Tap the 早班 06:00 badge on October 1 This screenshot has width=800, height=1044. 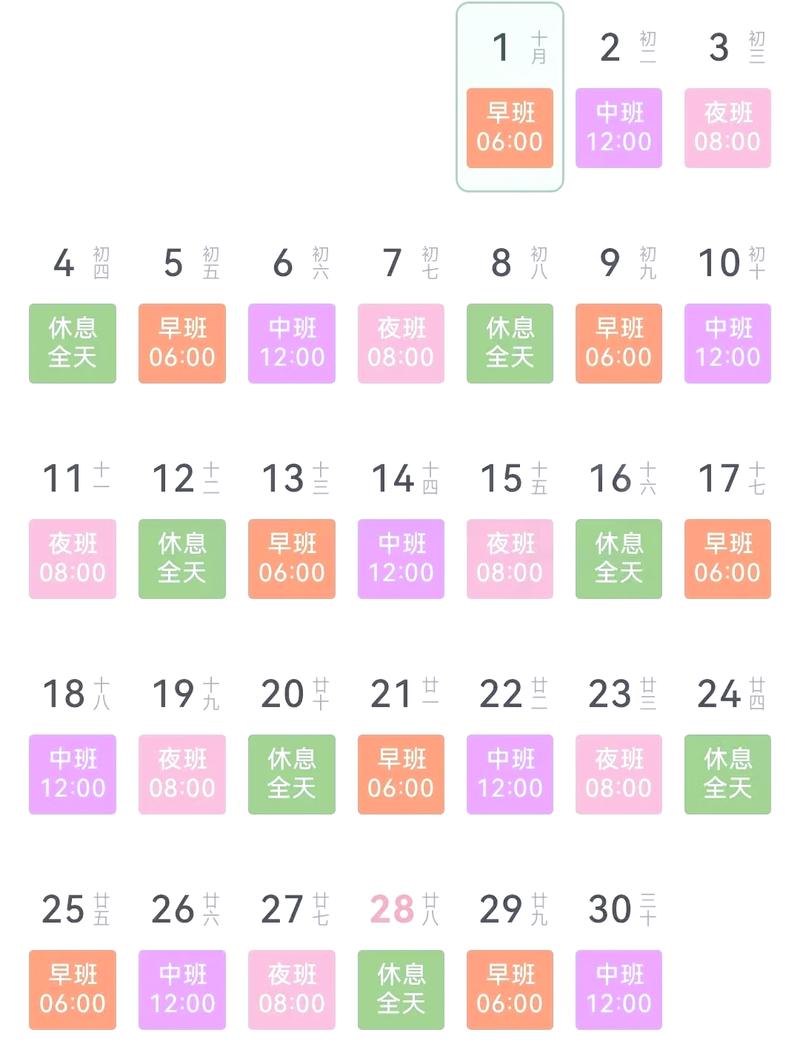[x=510, y=130]
